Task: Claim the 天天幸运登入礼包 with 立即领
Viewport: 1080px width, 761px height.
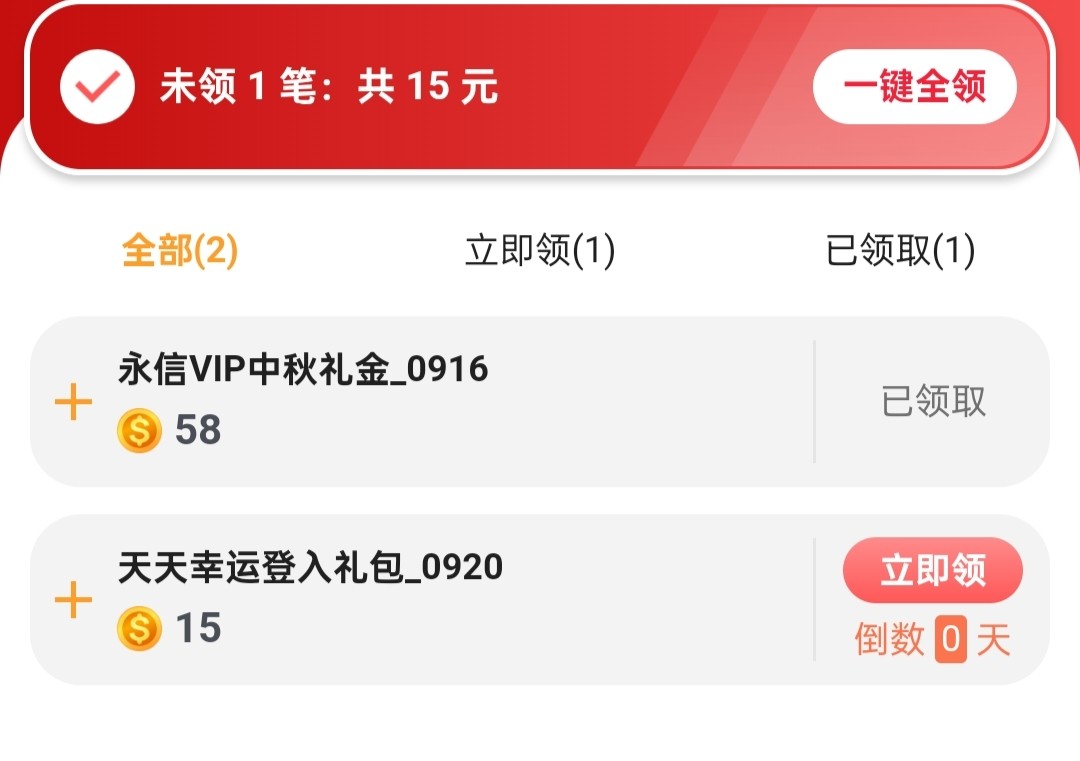Action: pos(932,571)
